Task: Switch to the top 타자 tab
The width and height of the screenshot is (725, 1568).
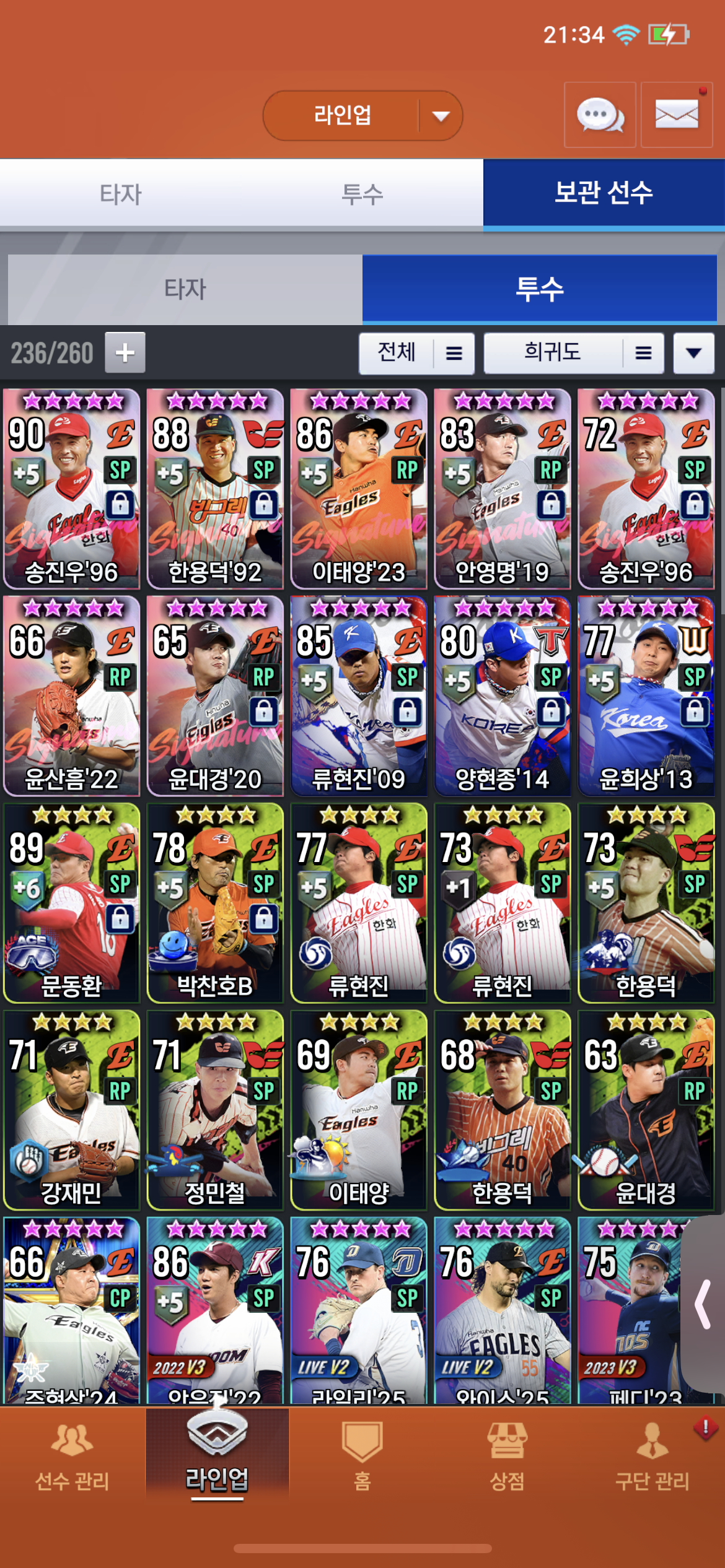Action: (121, 194)
